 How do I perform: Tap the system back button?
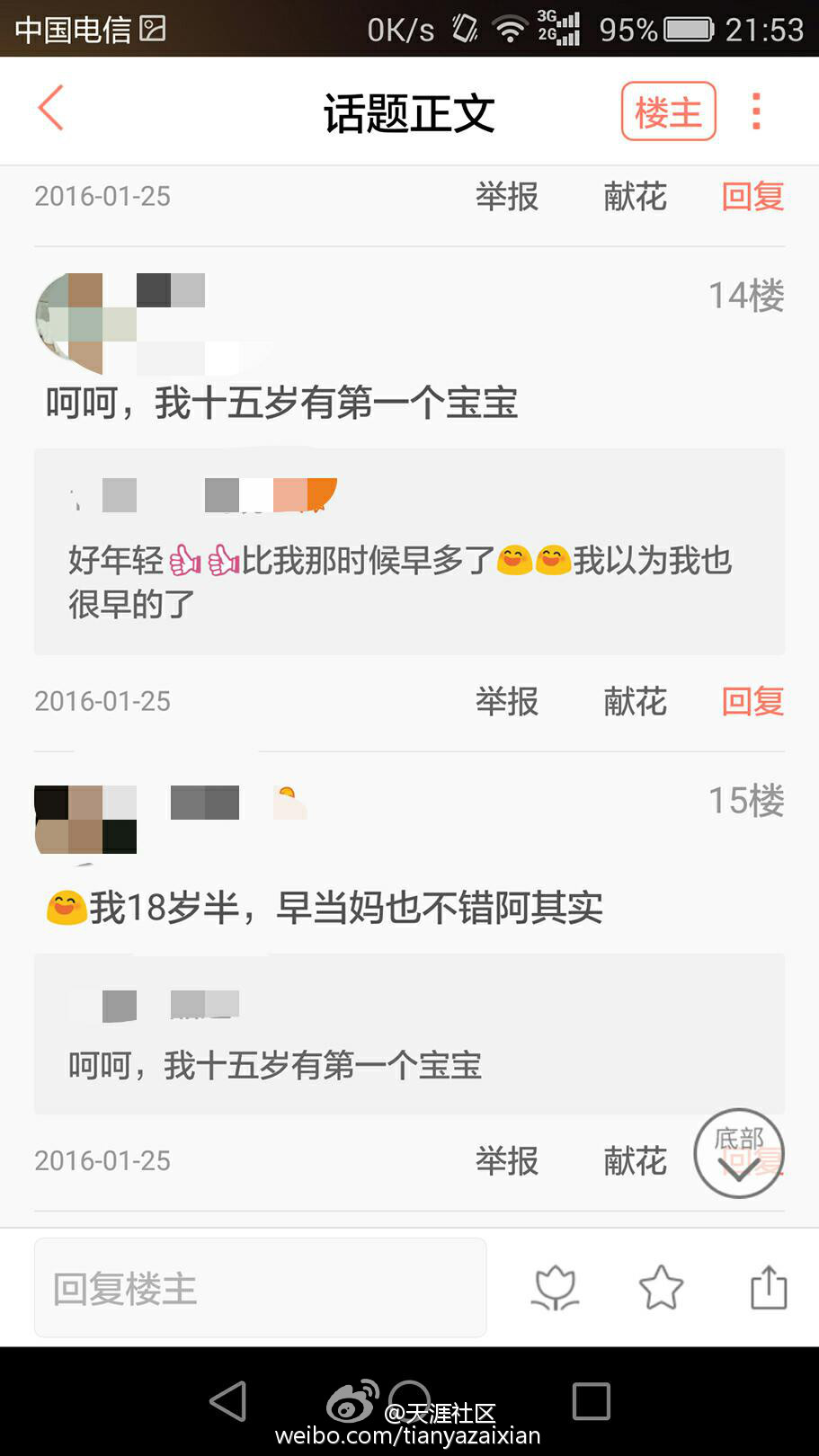click(228, 1400)
